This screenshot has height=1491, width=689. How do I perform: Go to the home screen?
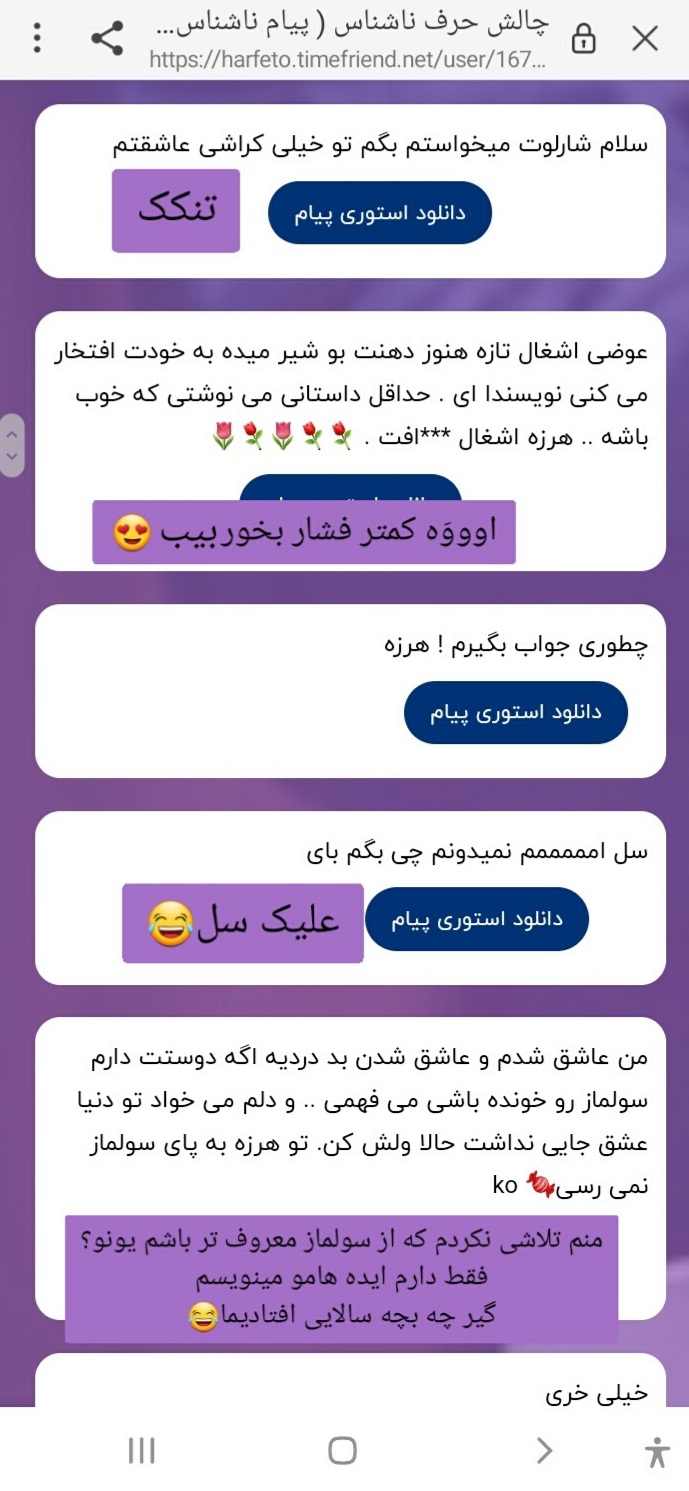pyautogui.click(x=343, y=1451)
